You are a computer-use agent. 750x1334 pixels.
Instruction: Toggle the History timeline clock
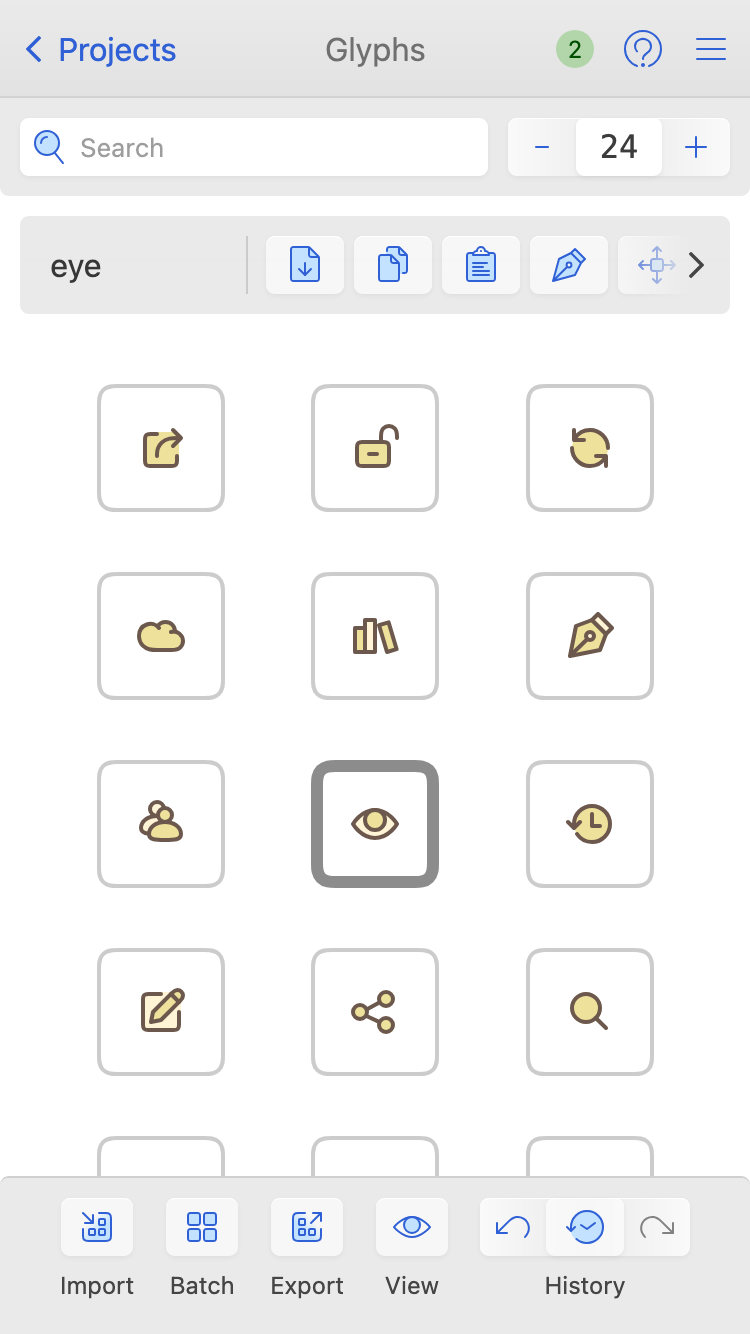[584, 1227]
